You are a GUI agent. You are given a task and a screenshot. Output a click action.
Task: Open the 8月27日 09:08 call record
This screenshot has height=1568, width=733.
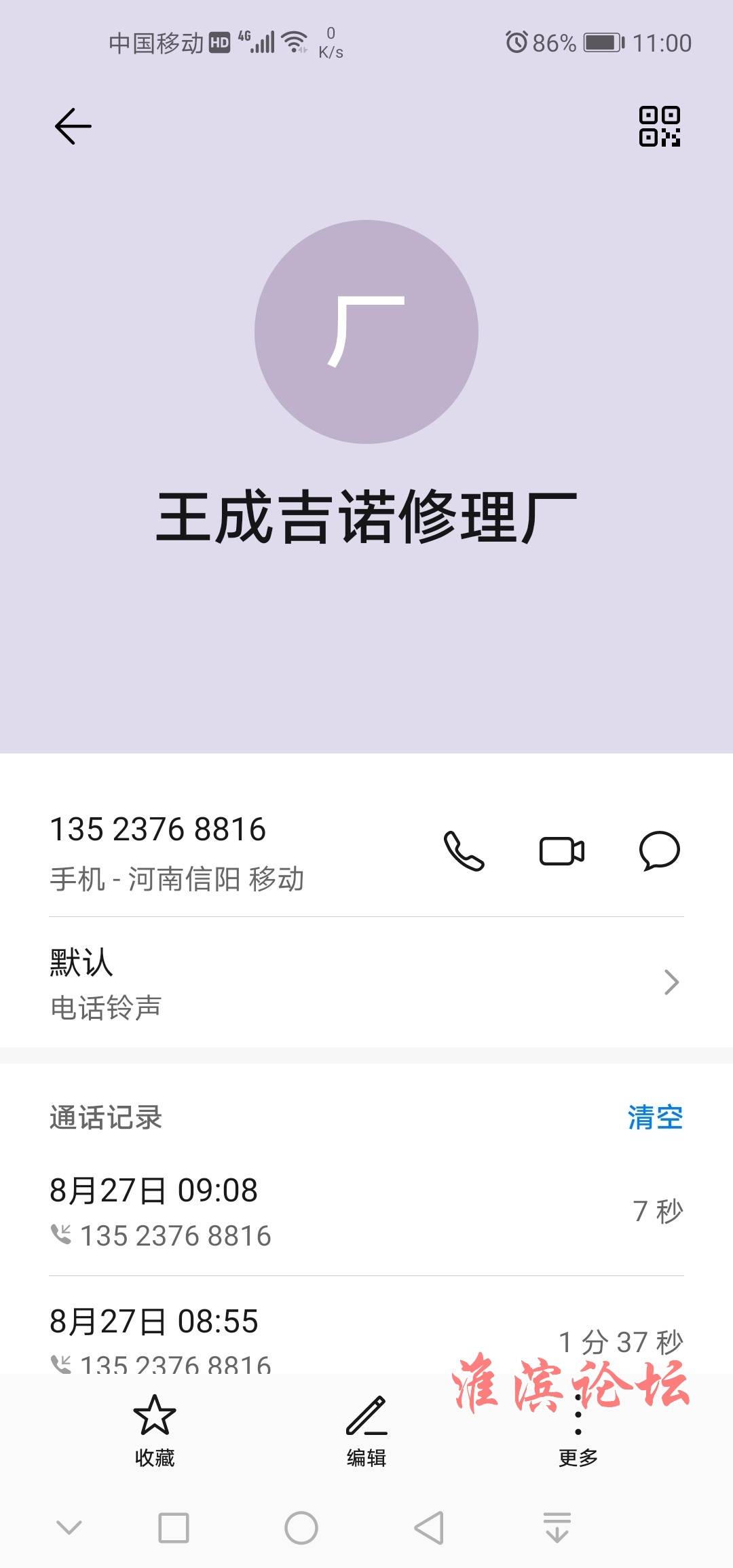click(366, 1212)
